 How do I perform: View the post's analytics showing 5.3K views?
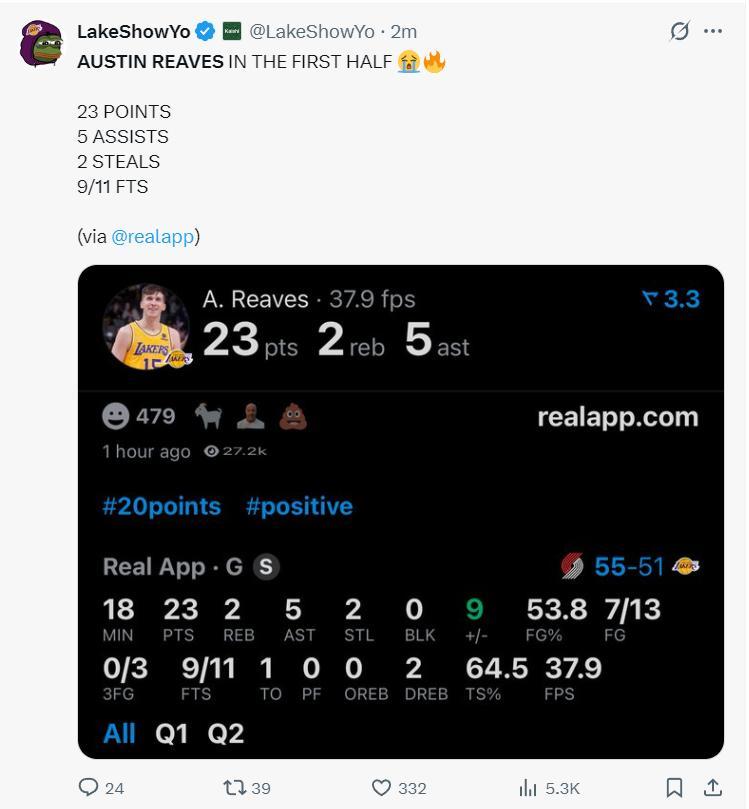(x=528, y=788)
